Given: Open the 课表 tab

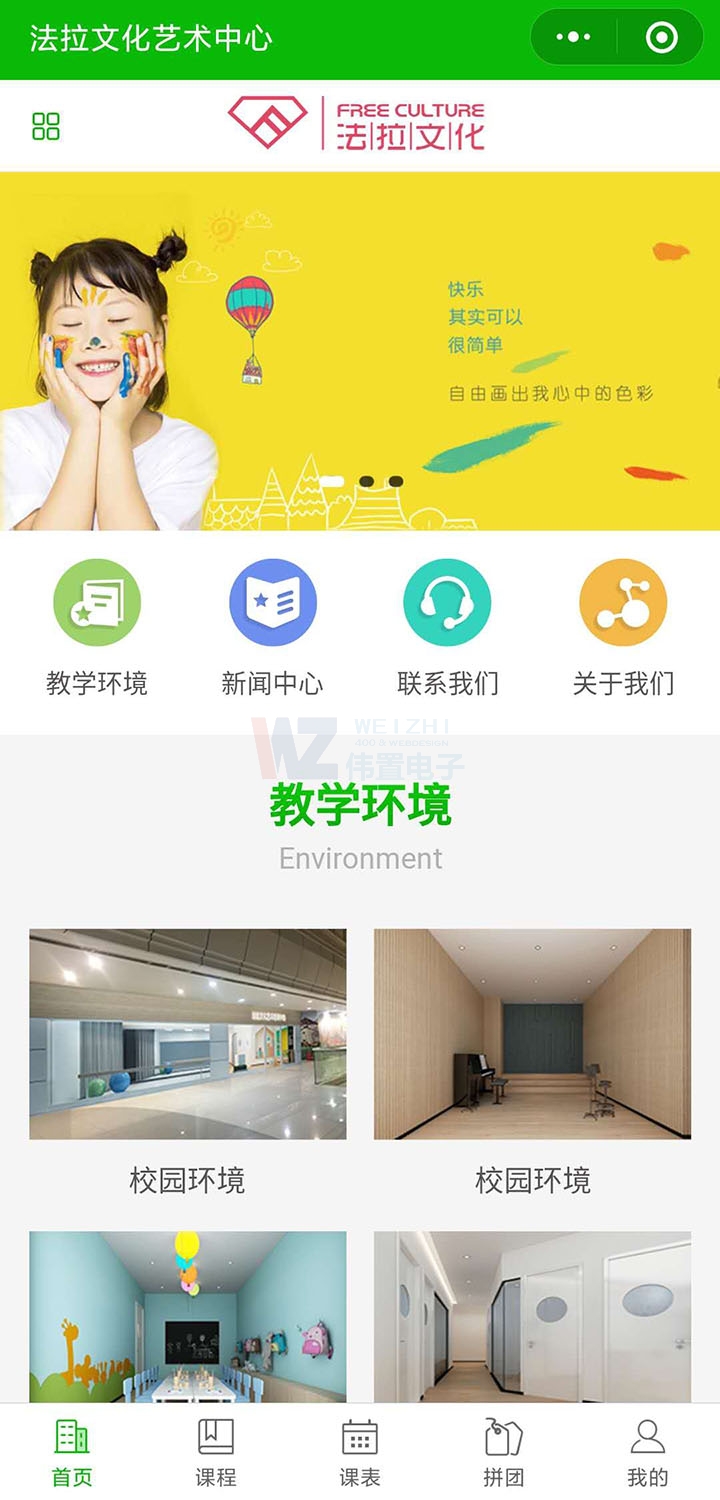Looking at the screenshot, I should point(360,1452).
